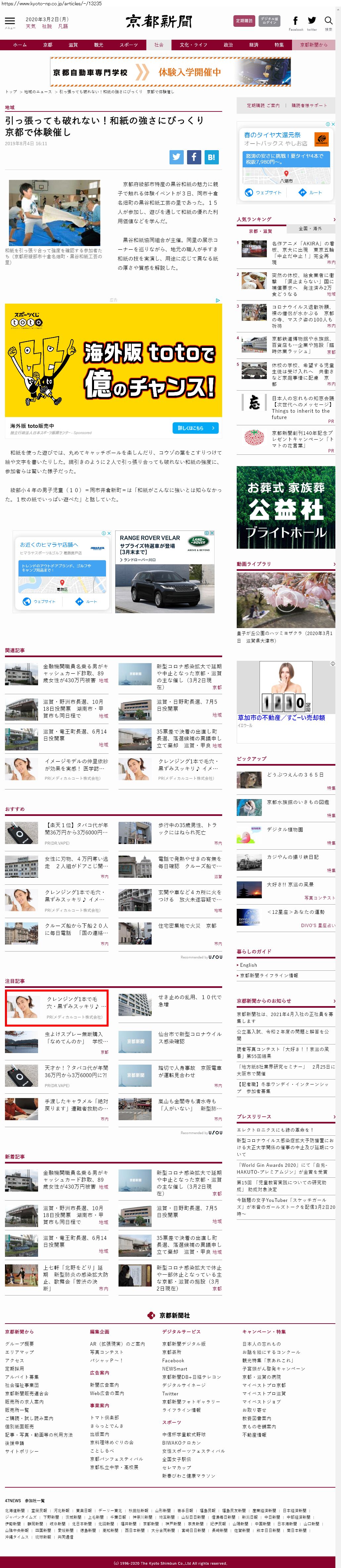Screen dimensions: 341x1568
Task: Tap the 詳しくはこちら button on toto ad
Action: pyautogui.click(x=195, y=428)
